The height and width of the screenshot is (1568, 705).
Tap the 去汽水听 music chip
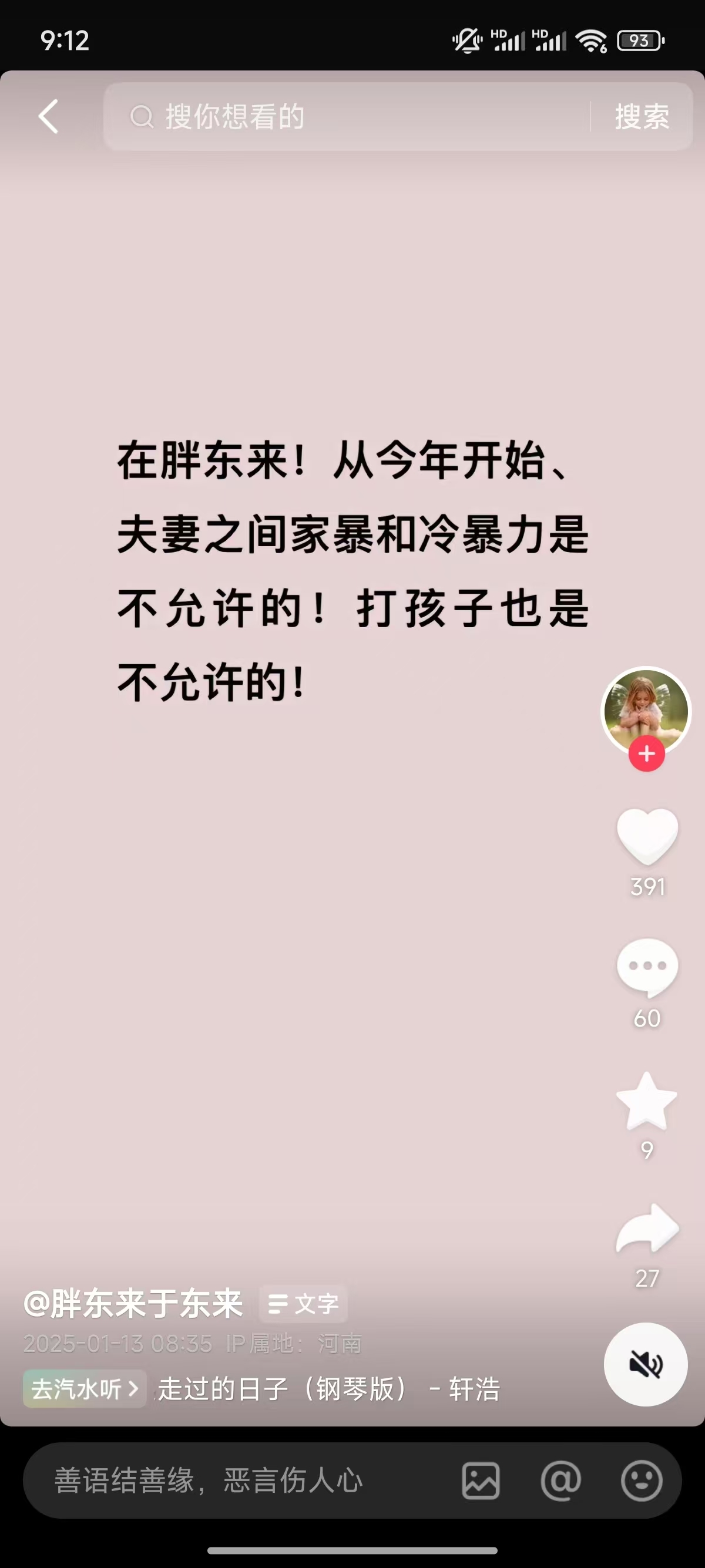click(x=85, y=1388)
